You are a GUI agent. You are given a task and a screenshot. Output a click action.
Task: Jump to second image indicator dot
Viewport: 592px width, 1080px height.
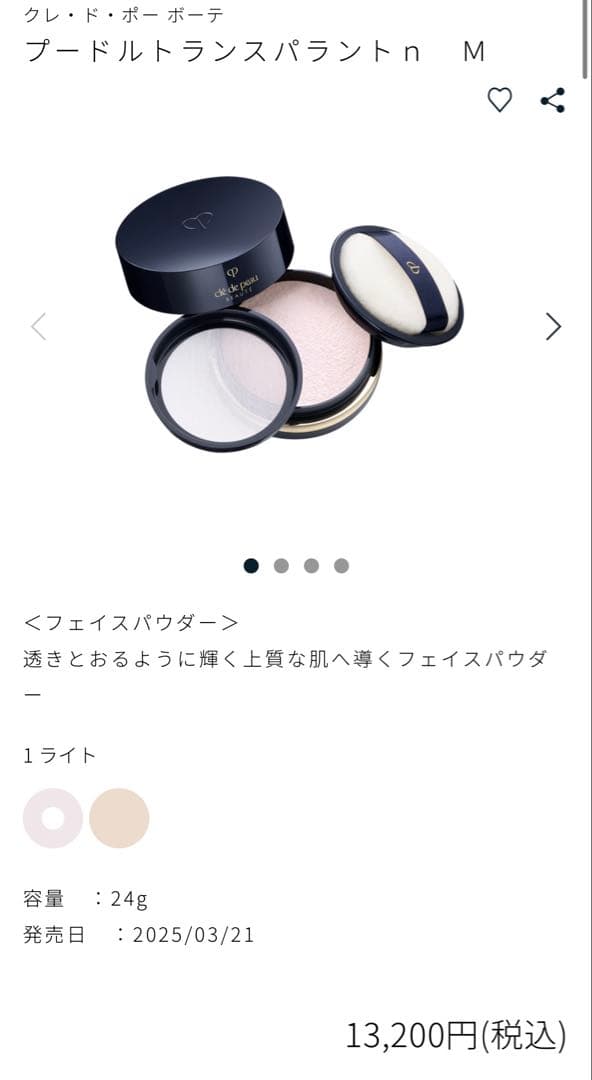point(281,565)
